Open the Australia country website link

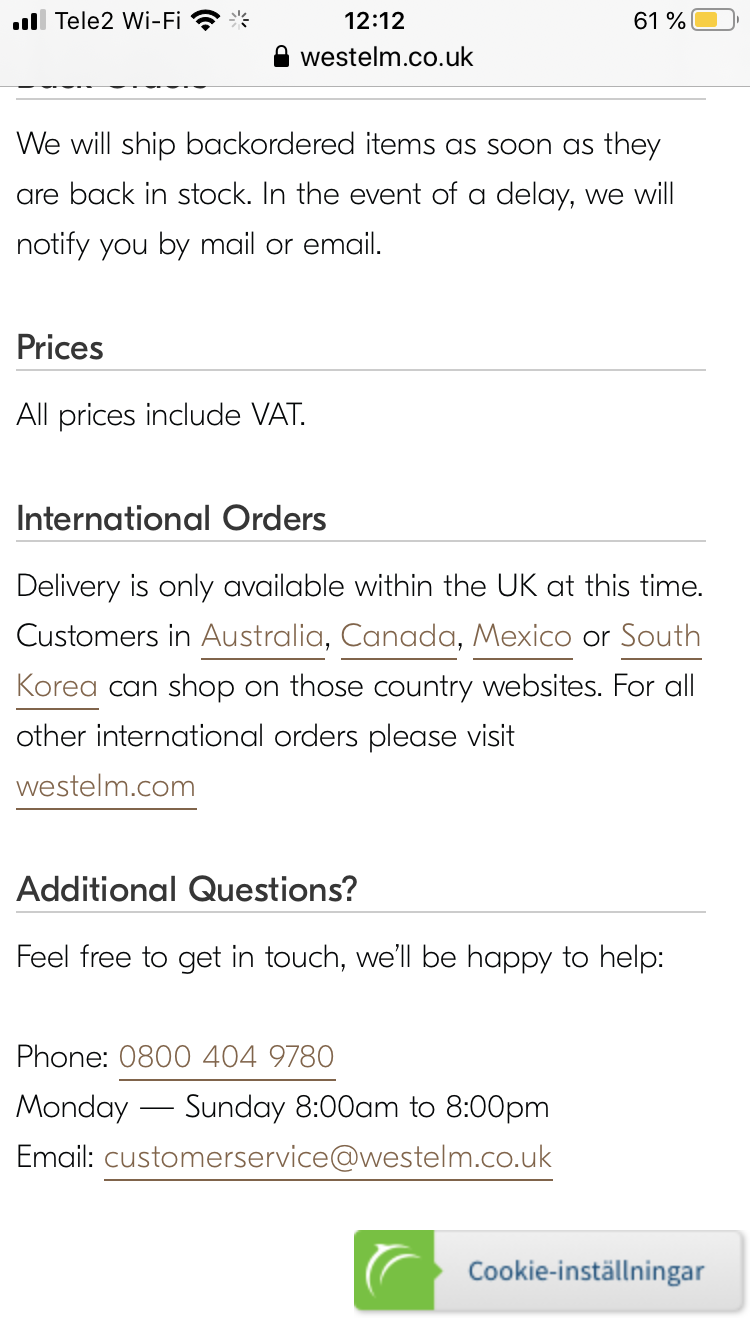[x=262, y=637]
